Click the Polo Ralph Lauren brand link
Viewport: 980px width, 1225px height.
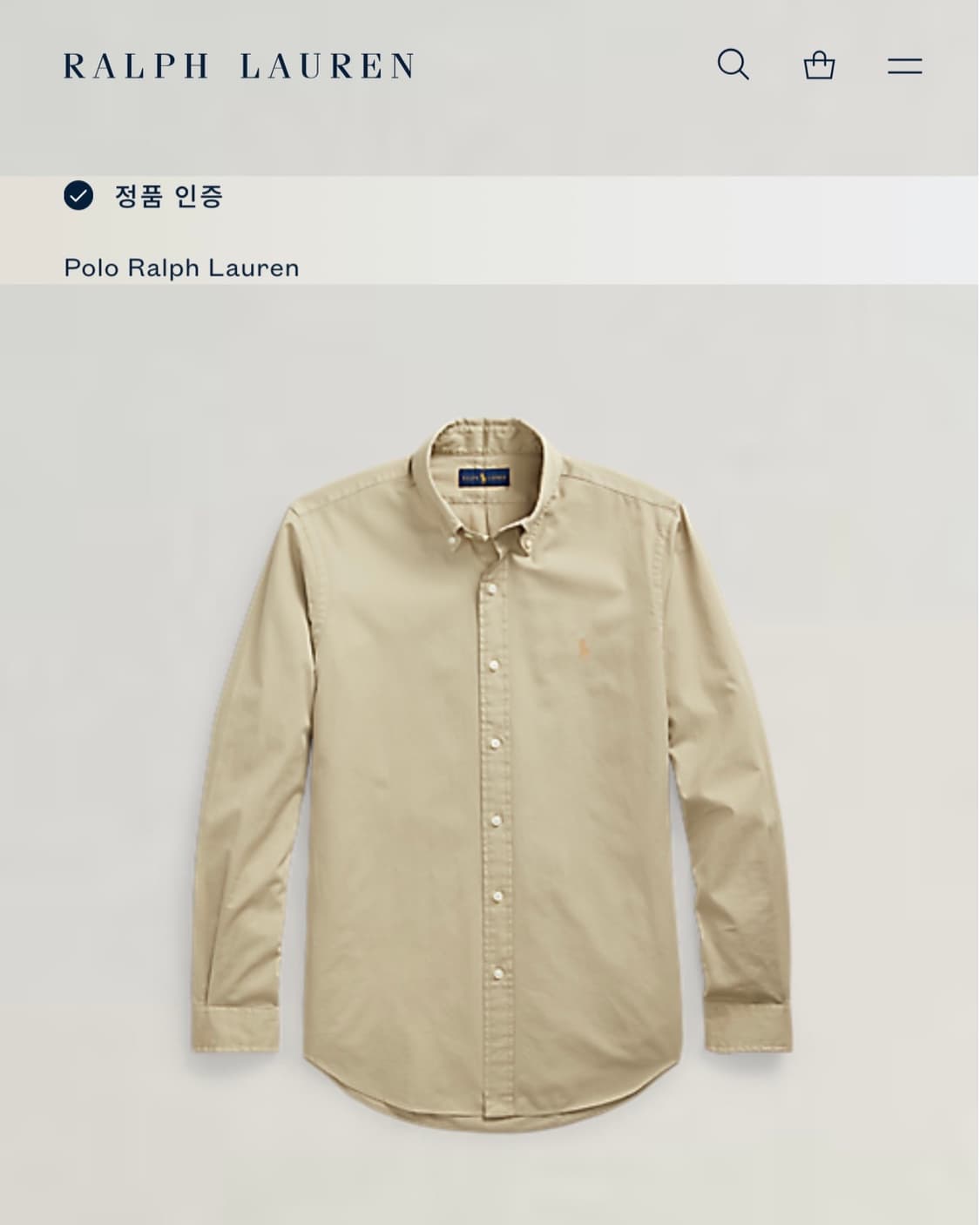180,268
